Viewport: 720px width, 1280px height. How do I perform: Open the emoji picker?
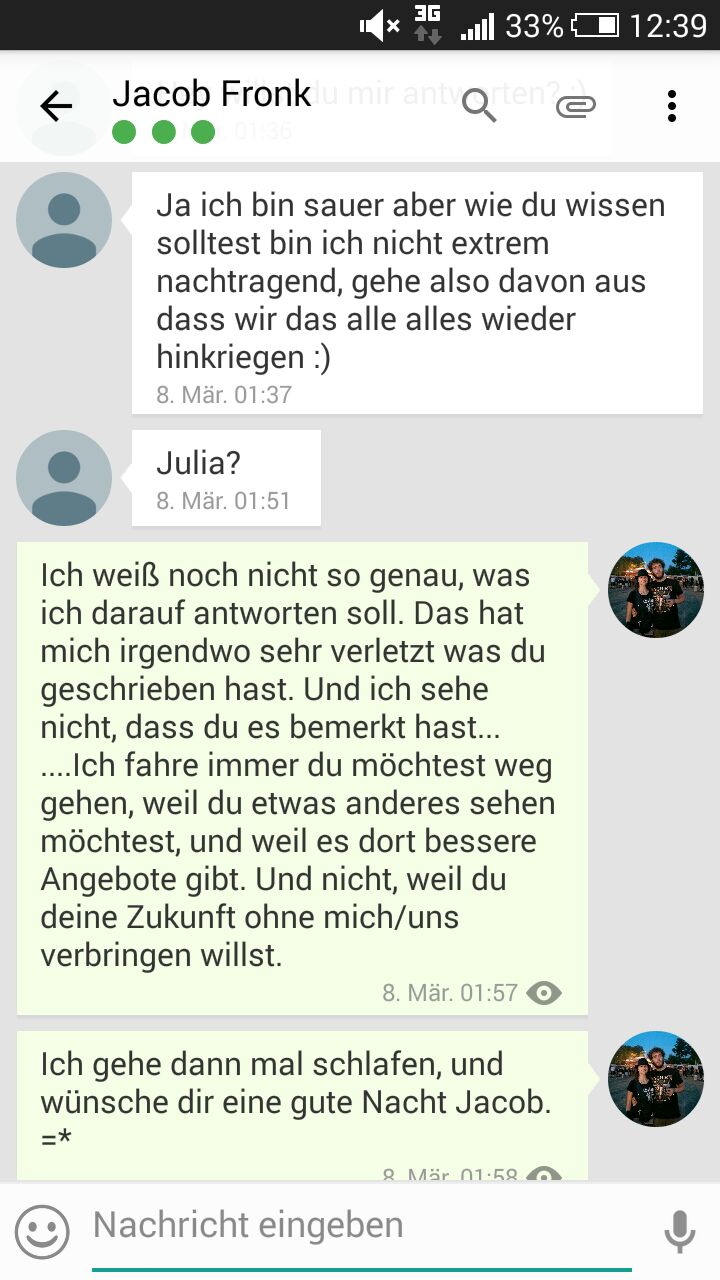(x=42, y=1231)
